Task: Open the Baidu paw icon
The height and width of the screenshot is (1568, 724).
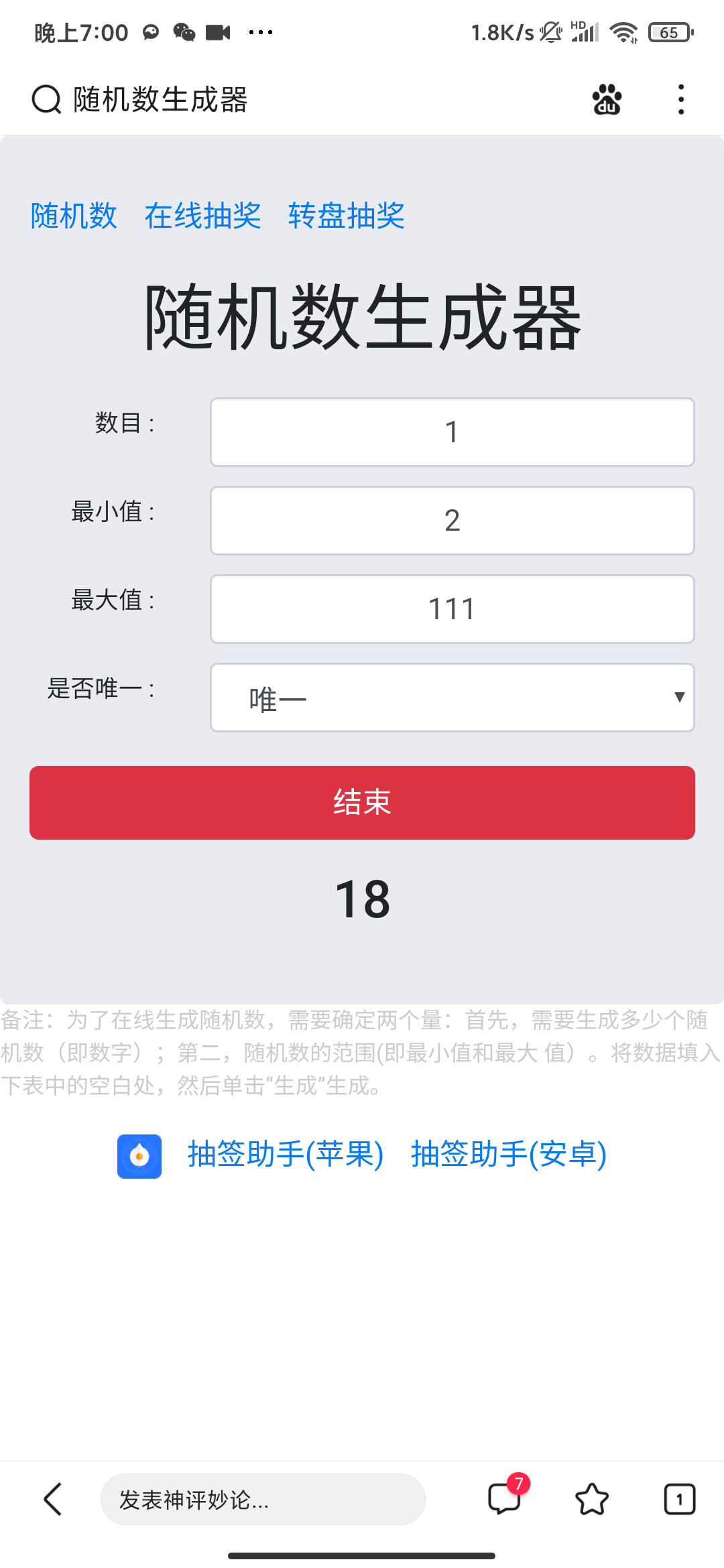Action: tap(607, 100)
